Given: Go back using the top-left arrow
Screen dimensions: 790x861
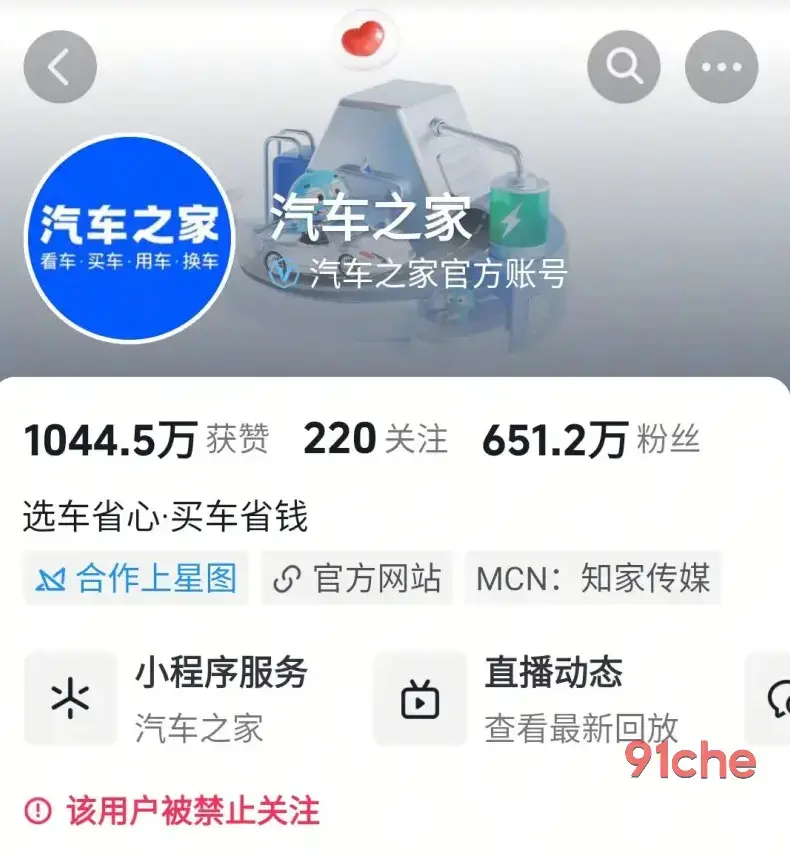Looking at the screenshot, I should (60, 67).
